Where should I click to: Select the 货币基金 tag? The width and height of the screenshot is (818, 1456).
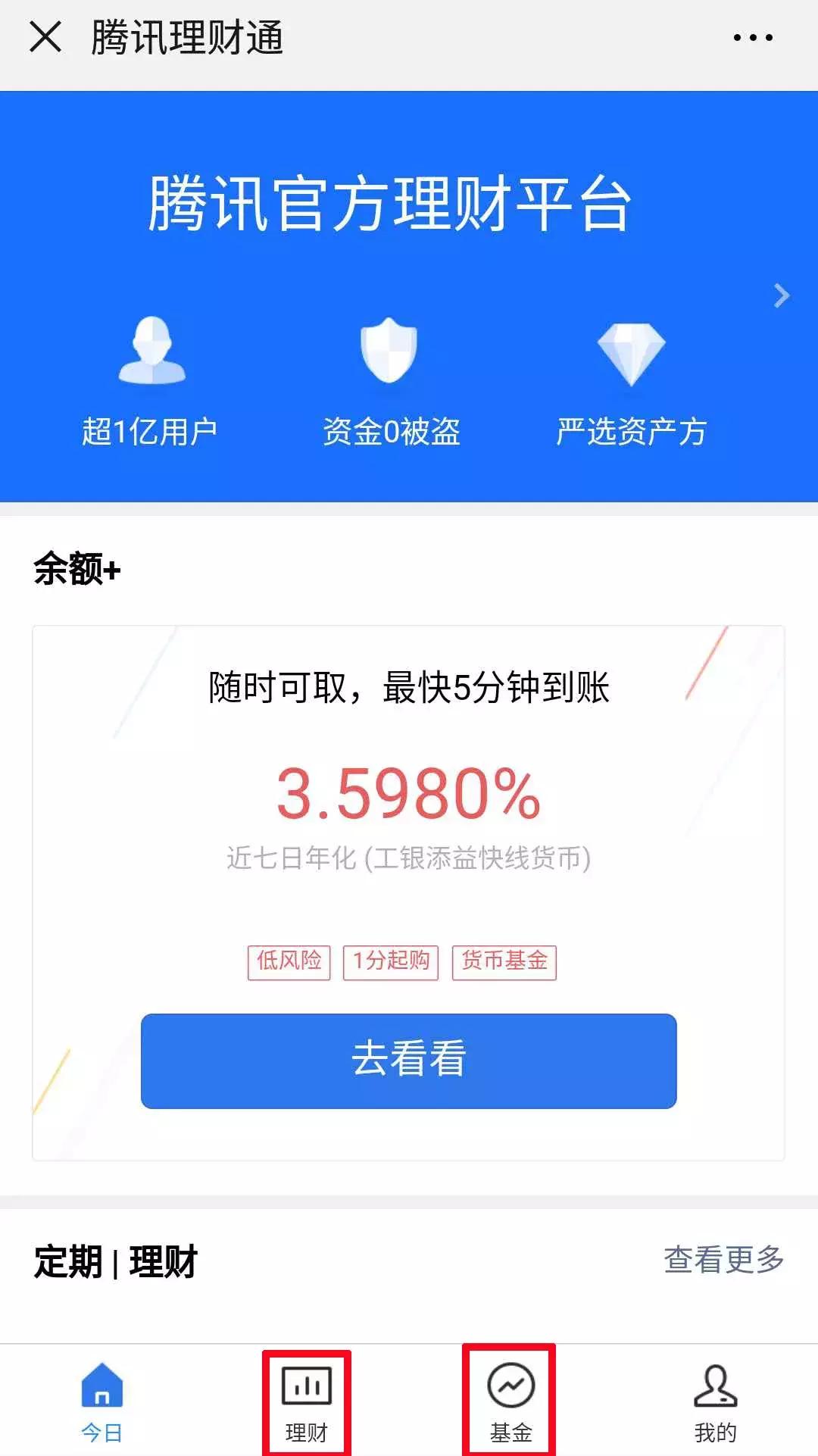(504, 961)
